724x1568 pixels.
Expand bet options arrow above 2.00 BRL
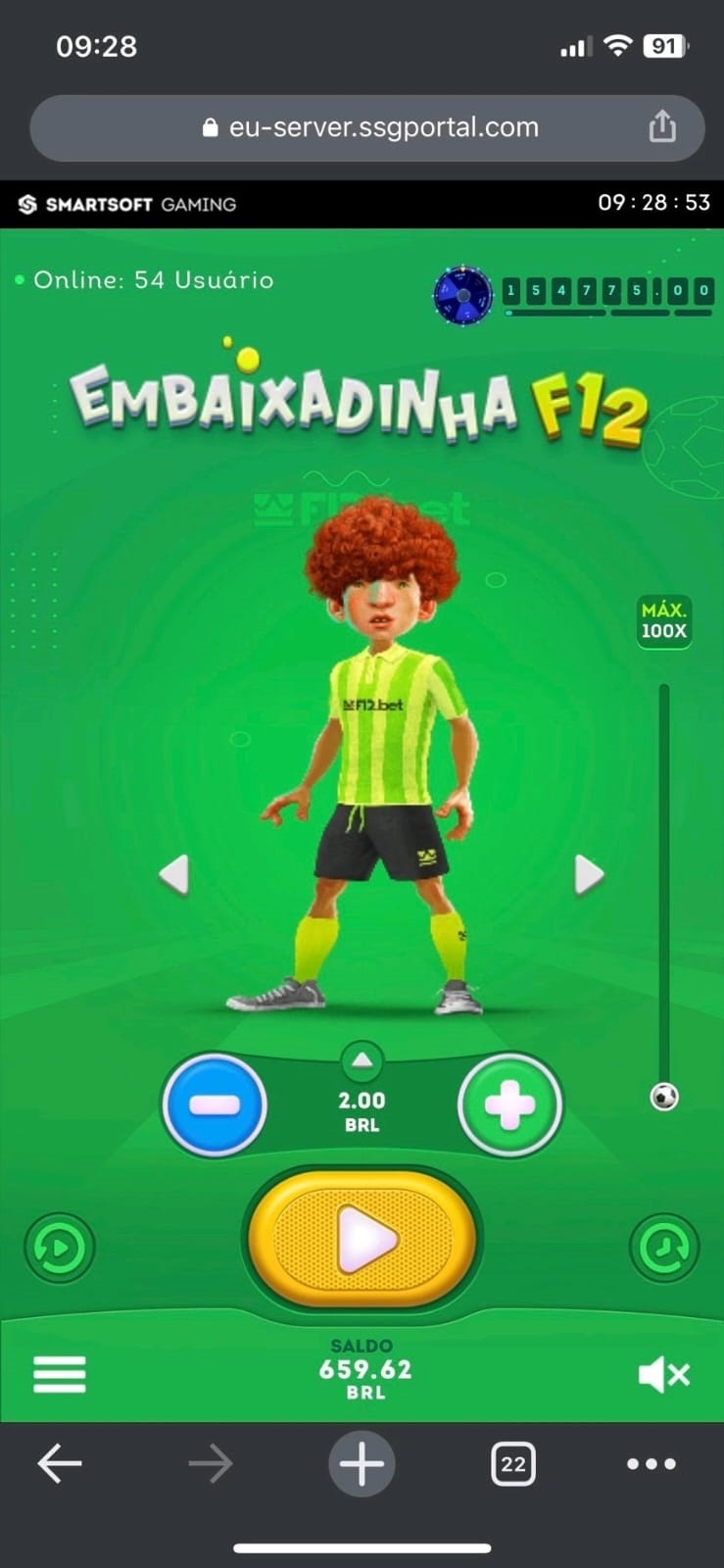[362, 1059]
